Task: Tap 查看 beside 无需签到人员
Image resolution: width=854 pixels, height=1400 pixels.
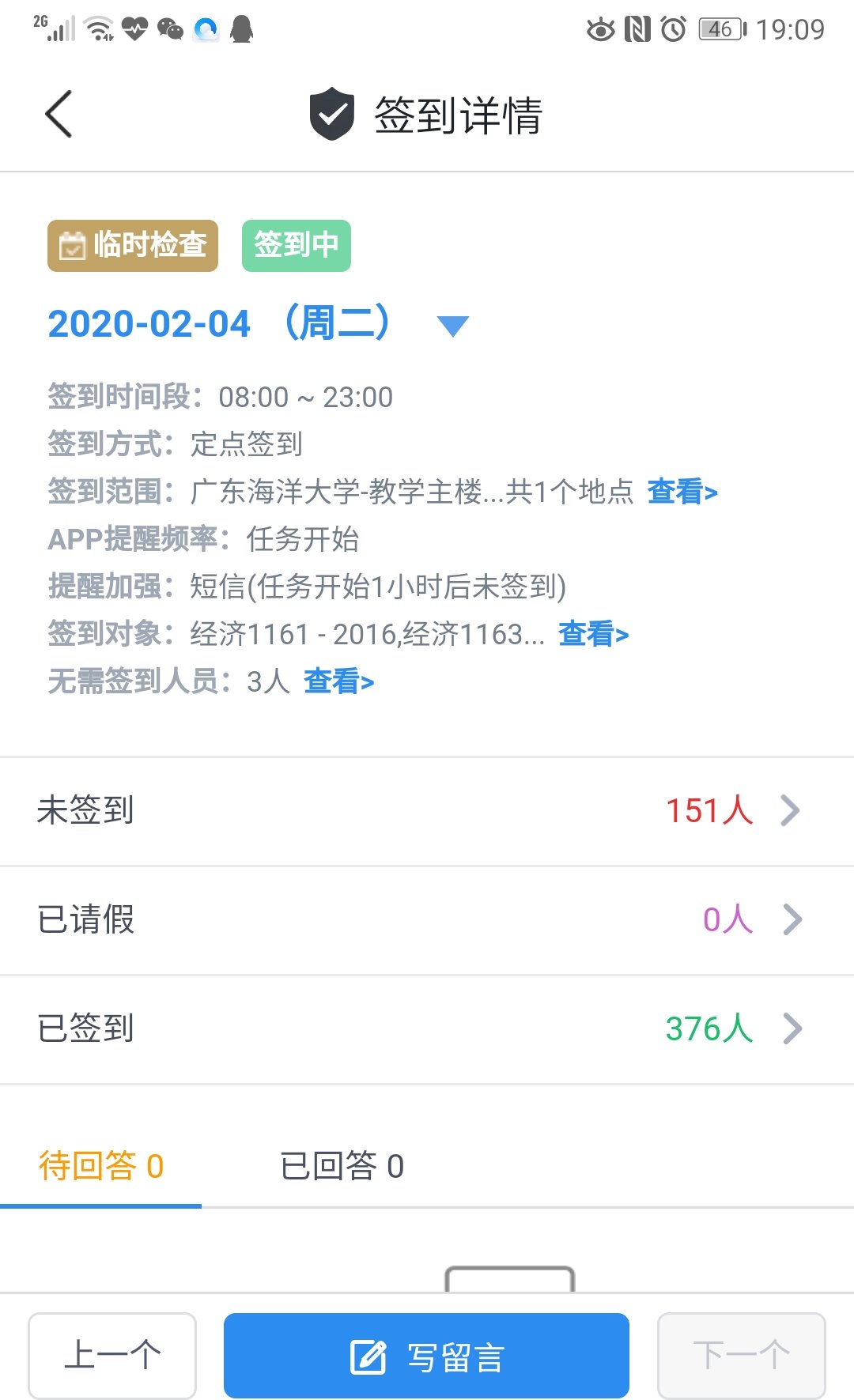Action: [x=338, y=681]
